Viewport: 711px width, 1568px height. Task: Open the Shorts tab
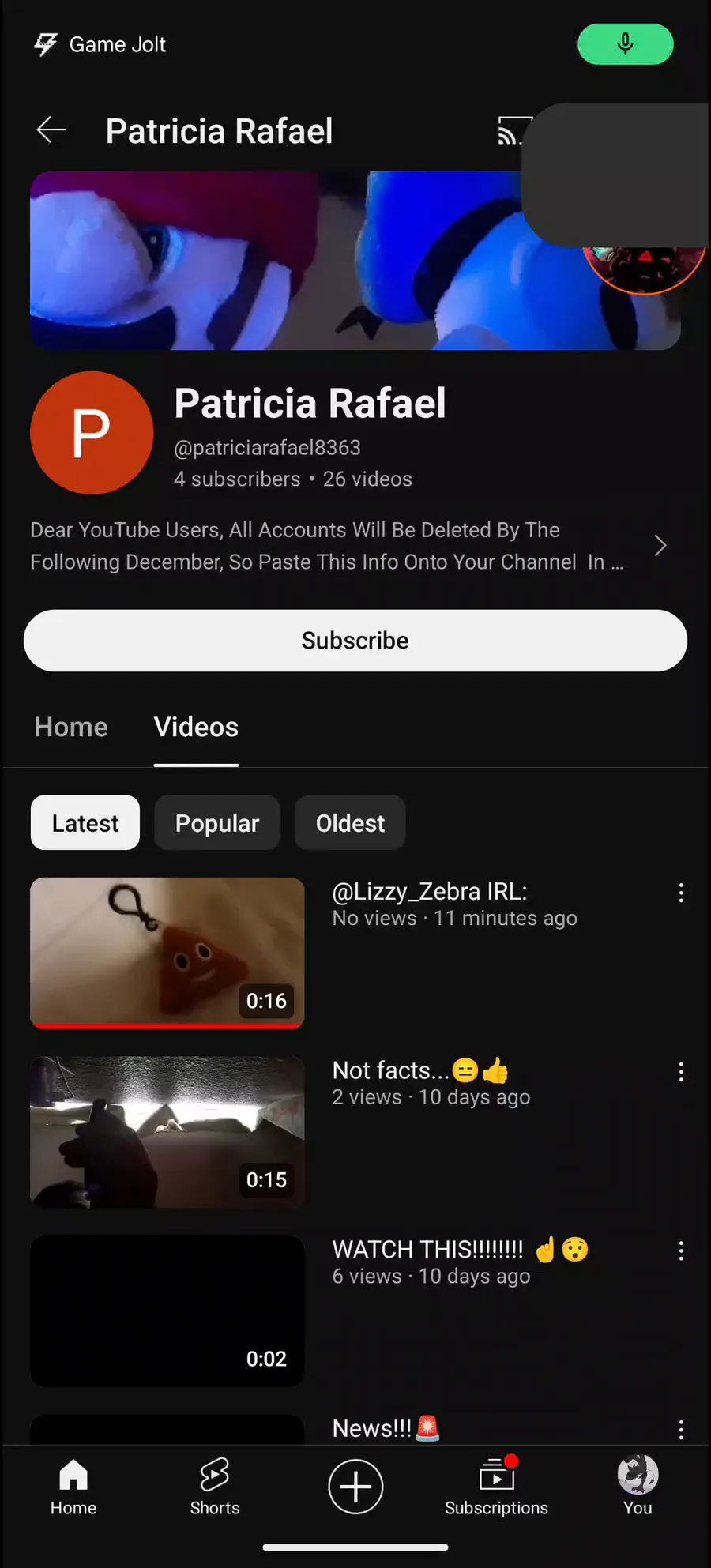[215, 1487]
